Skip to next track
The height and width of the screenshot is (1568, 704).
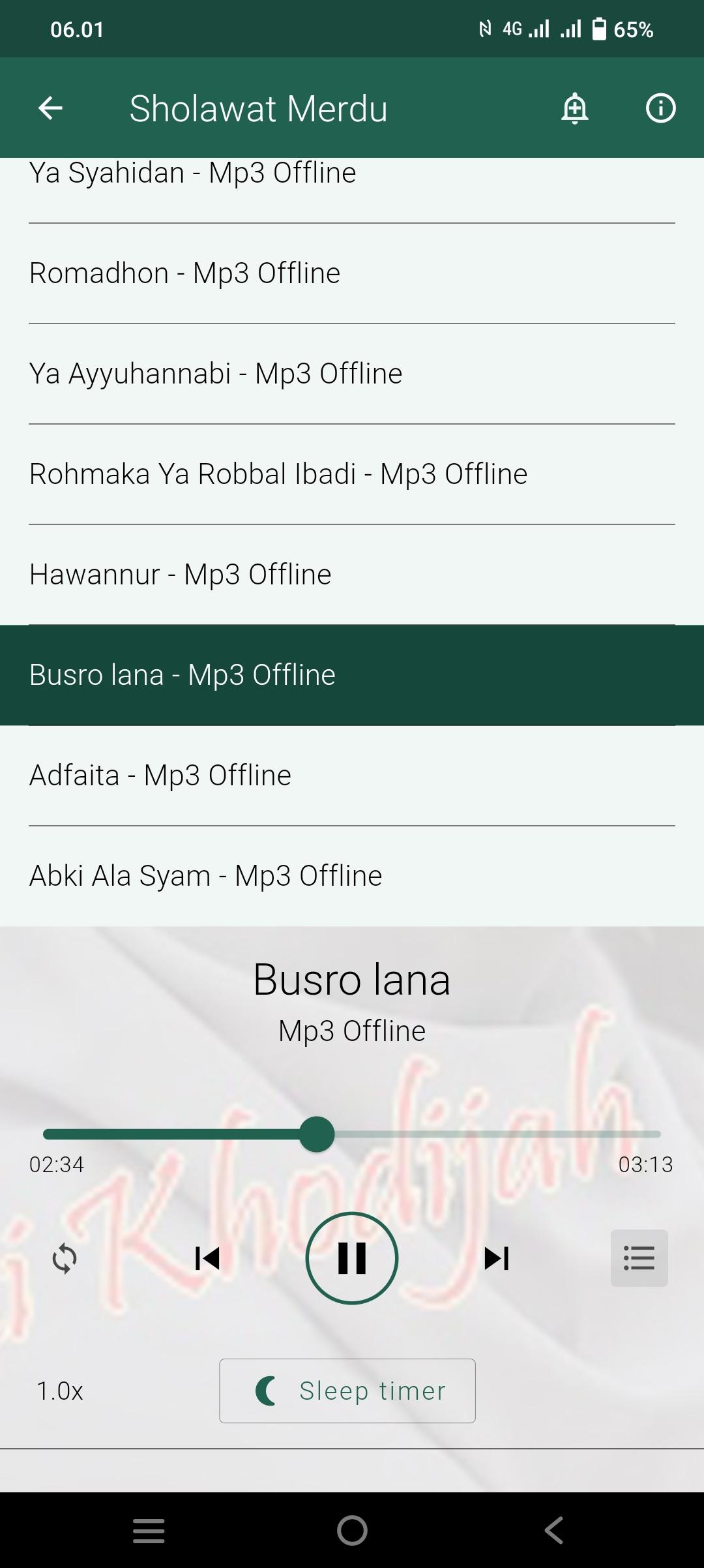pyautogui.click(x=497, y=1258)
